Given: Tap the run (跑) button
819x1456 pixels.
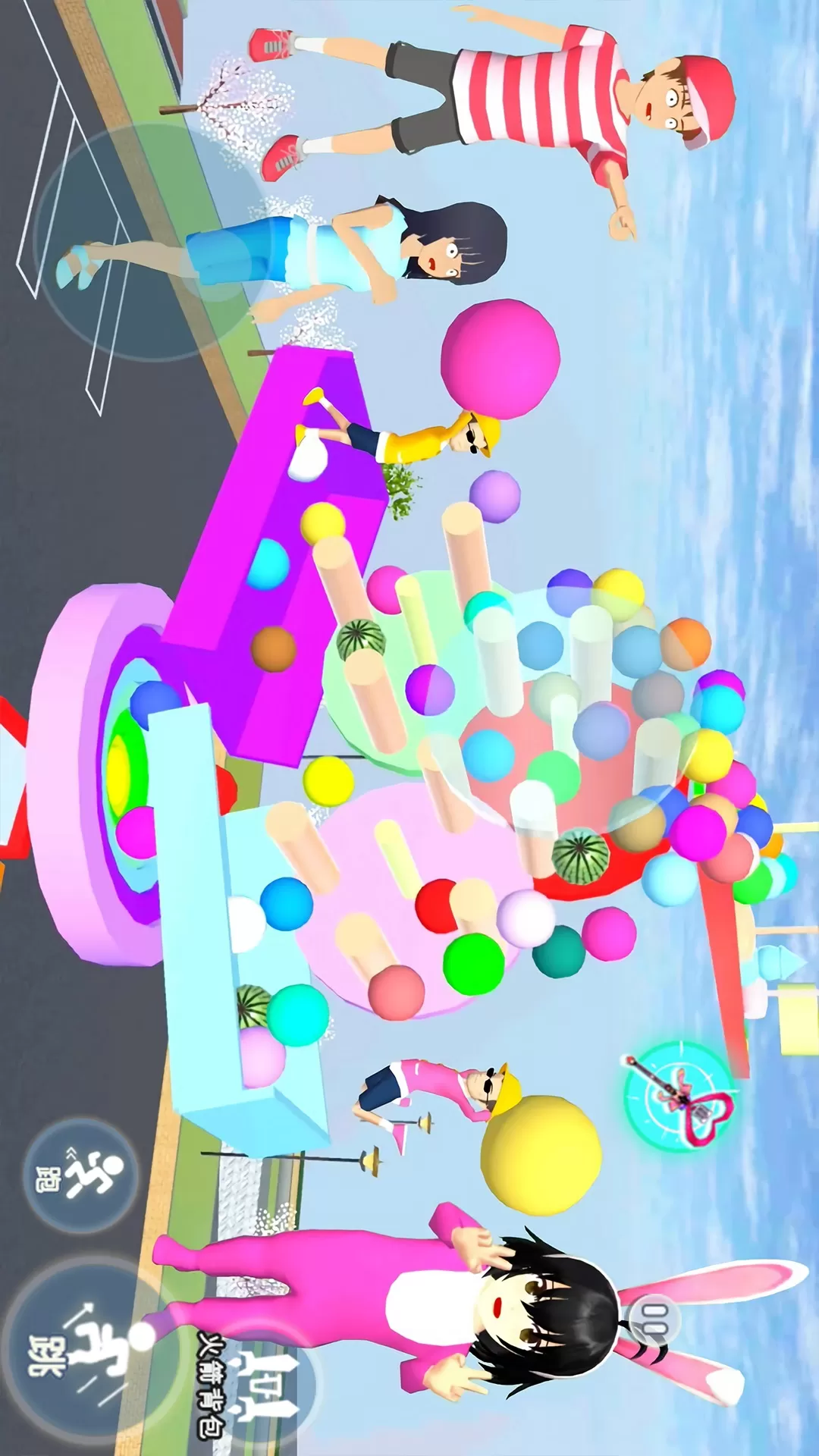Looking at the screenshot, I should pos(81,1175).
